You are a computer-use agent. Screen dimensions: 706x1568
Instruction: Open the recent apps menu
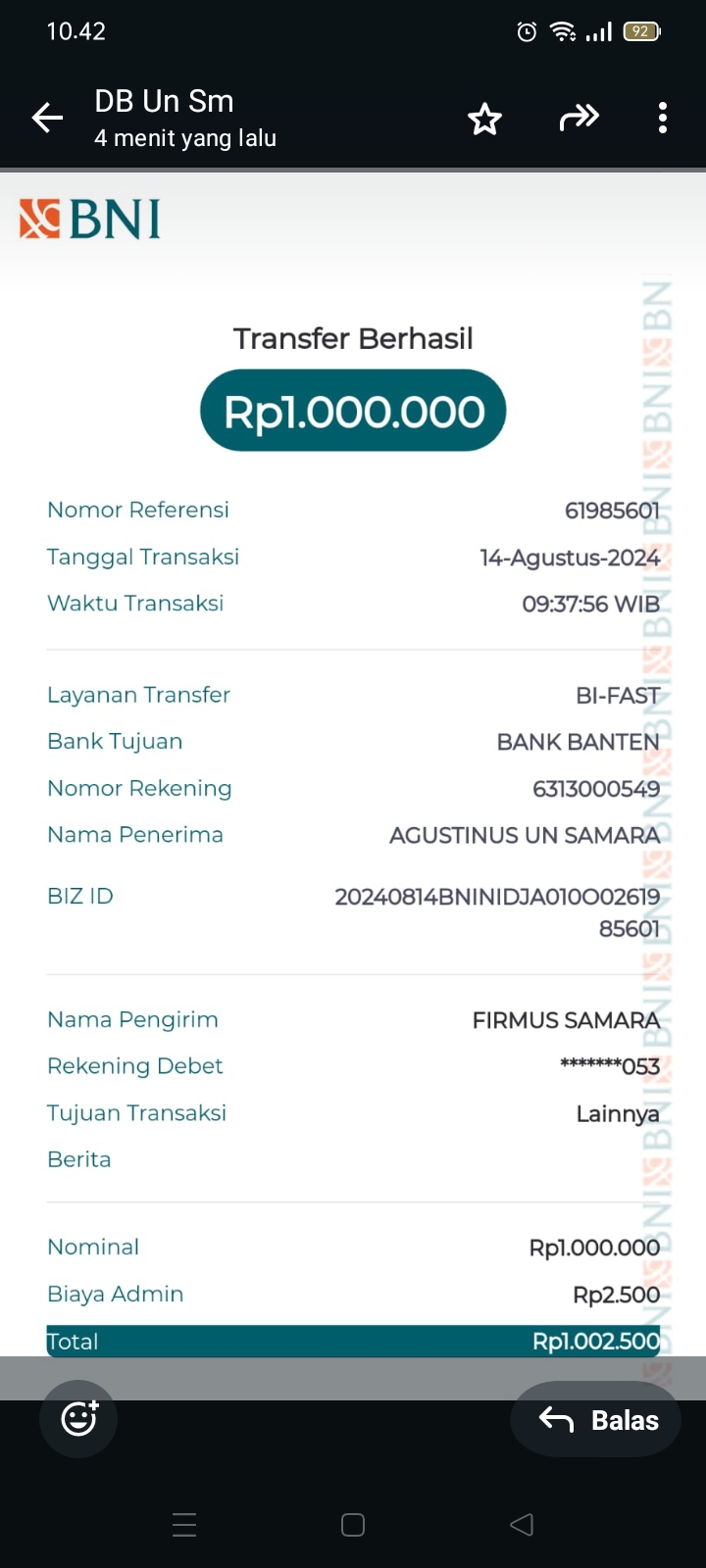click(184, 1525)
